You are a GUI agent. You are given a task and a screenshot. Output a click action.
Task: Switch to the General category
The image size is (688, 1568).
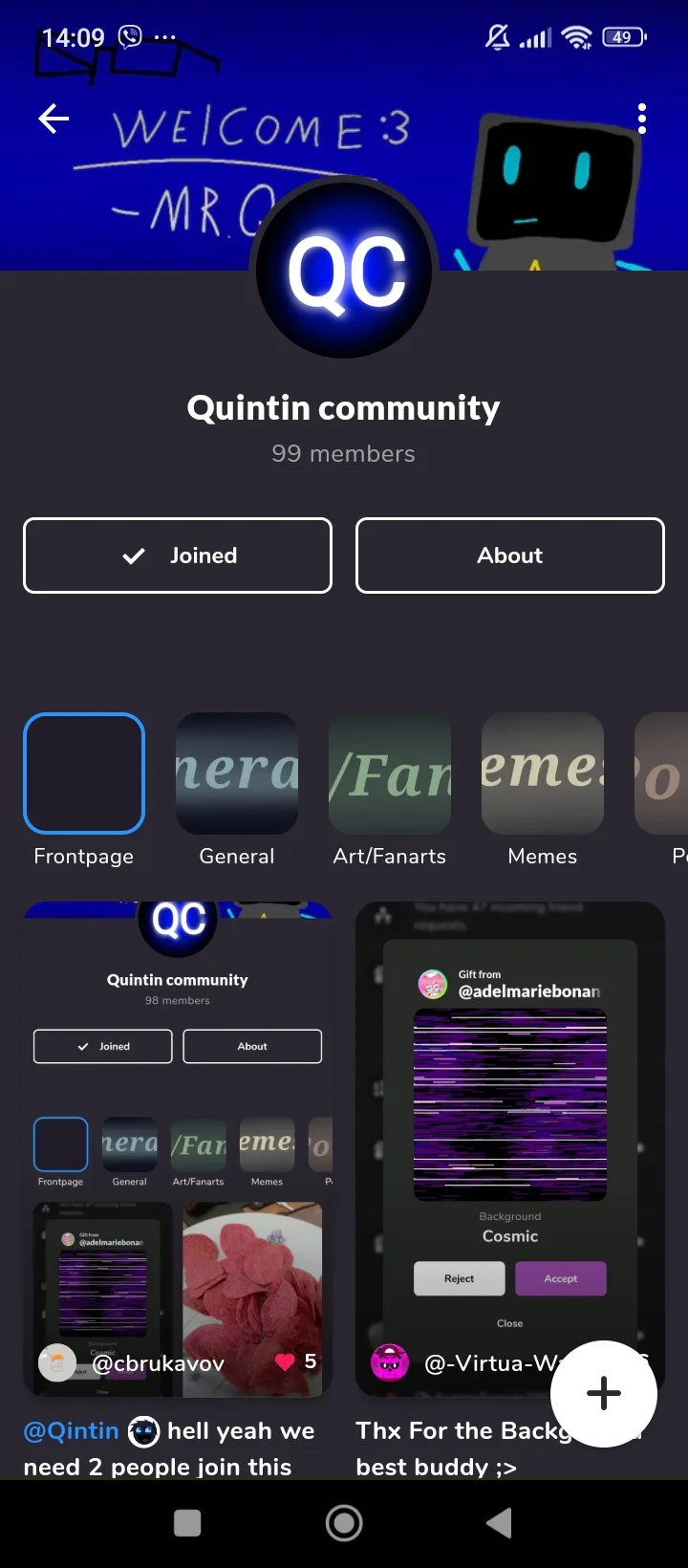coord(237,773)
